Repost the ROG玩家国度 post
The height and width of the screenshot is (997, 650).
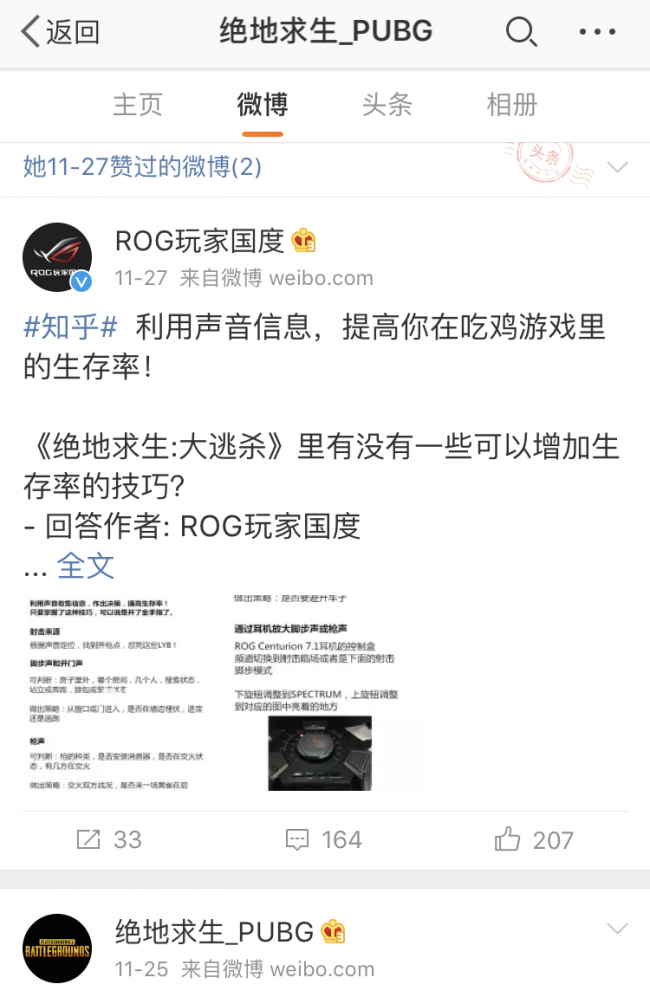click(x=109, y=840)
